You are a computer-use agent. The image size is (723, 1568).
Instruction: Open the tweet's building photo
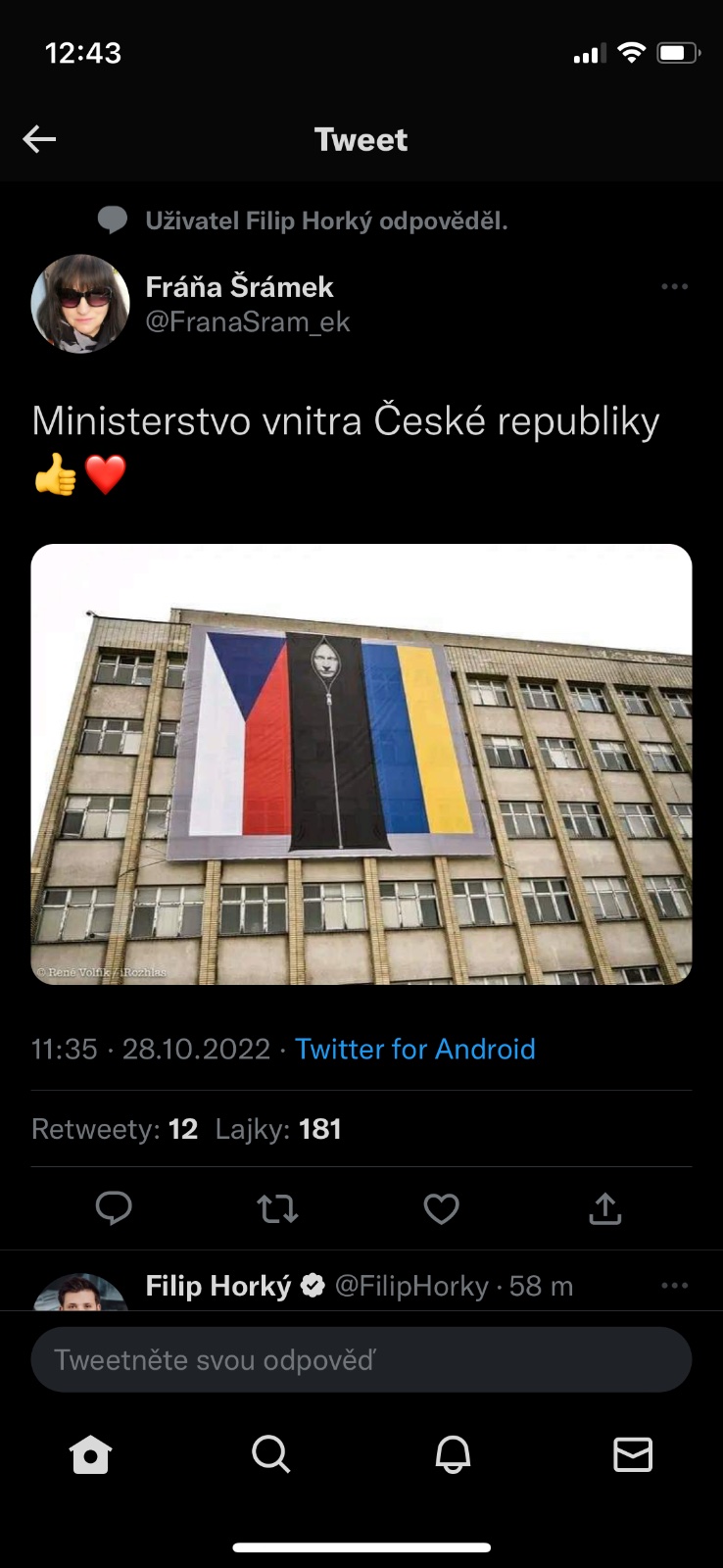[x=361, y=763]
